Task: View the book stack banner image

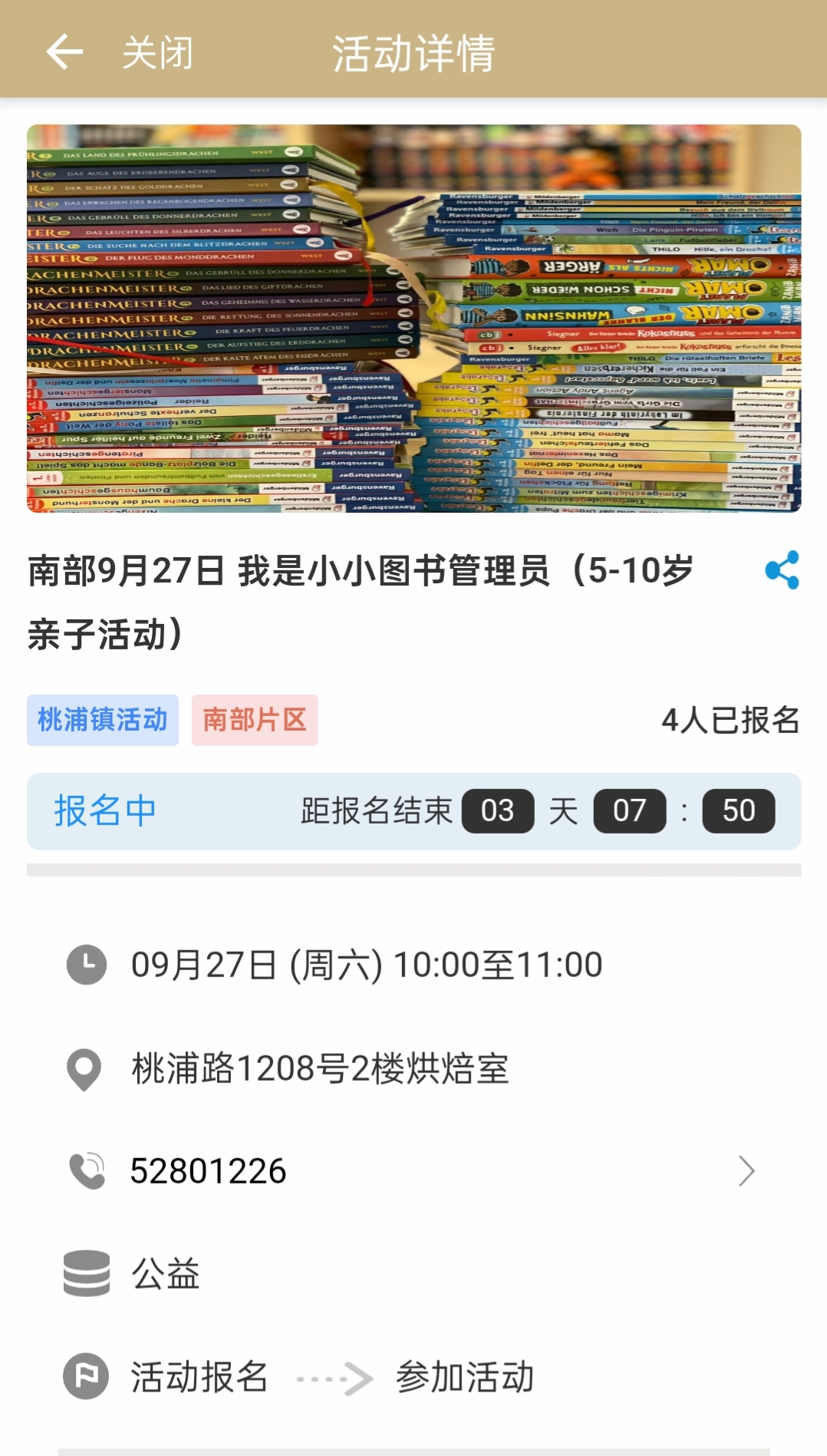Action: 414,318
